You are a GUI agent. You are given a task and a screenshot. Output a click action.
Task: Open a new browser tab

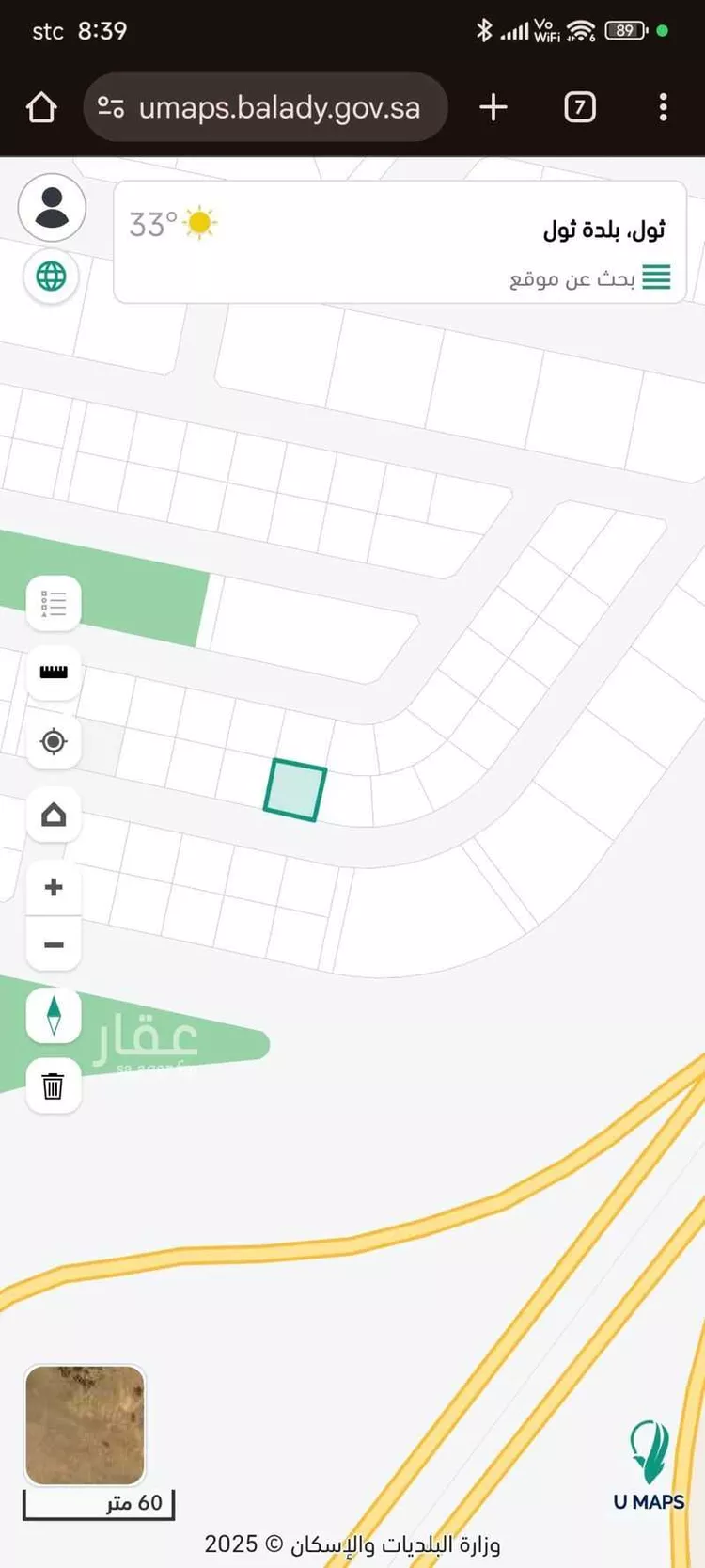pos(493,107)
